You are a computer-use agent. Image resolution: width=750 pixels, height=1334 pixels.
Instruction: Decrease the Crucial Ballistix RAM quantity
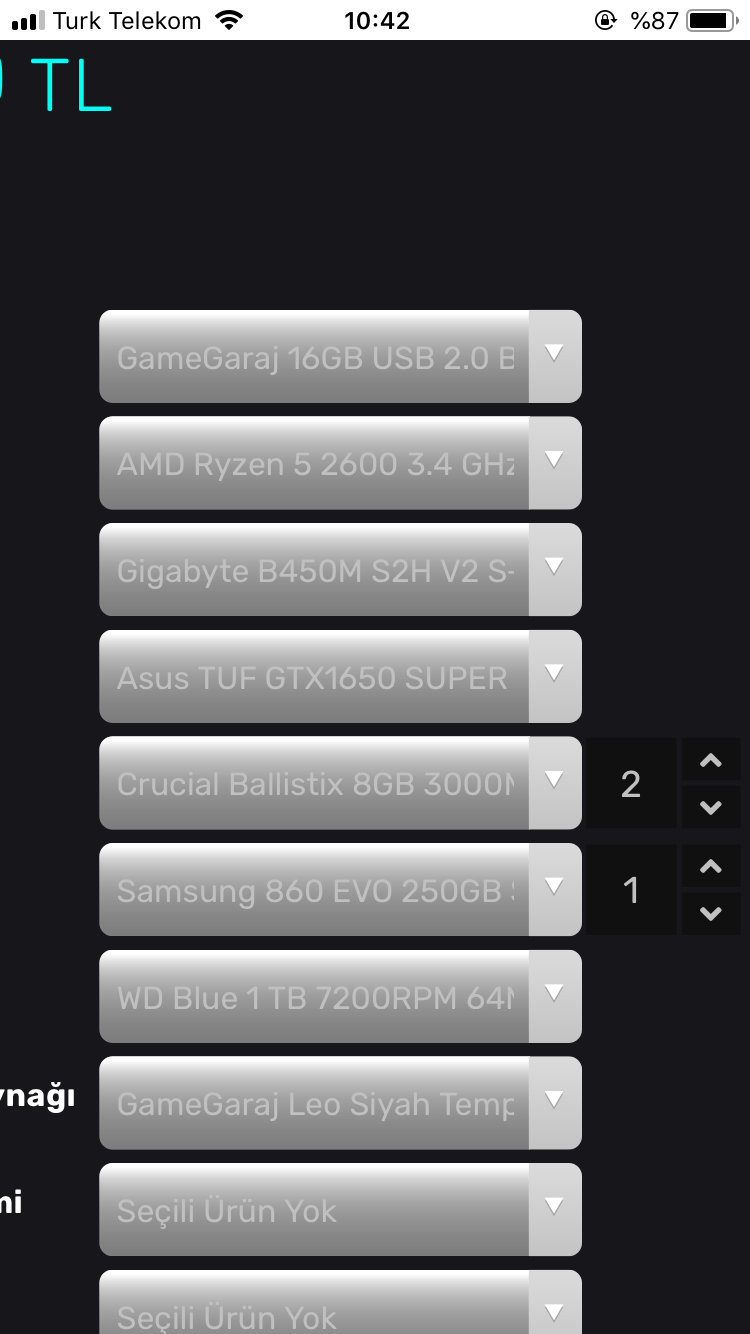[x=710, y=807]
